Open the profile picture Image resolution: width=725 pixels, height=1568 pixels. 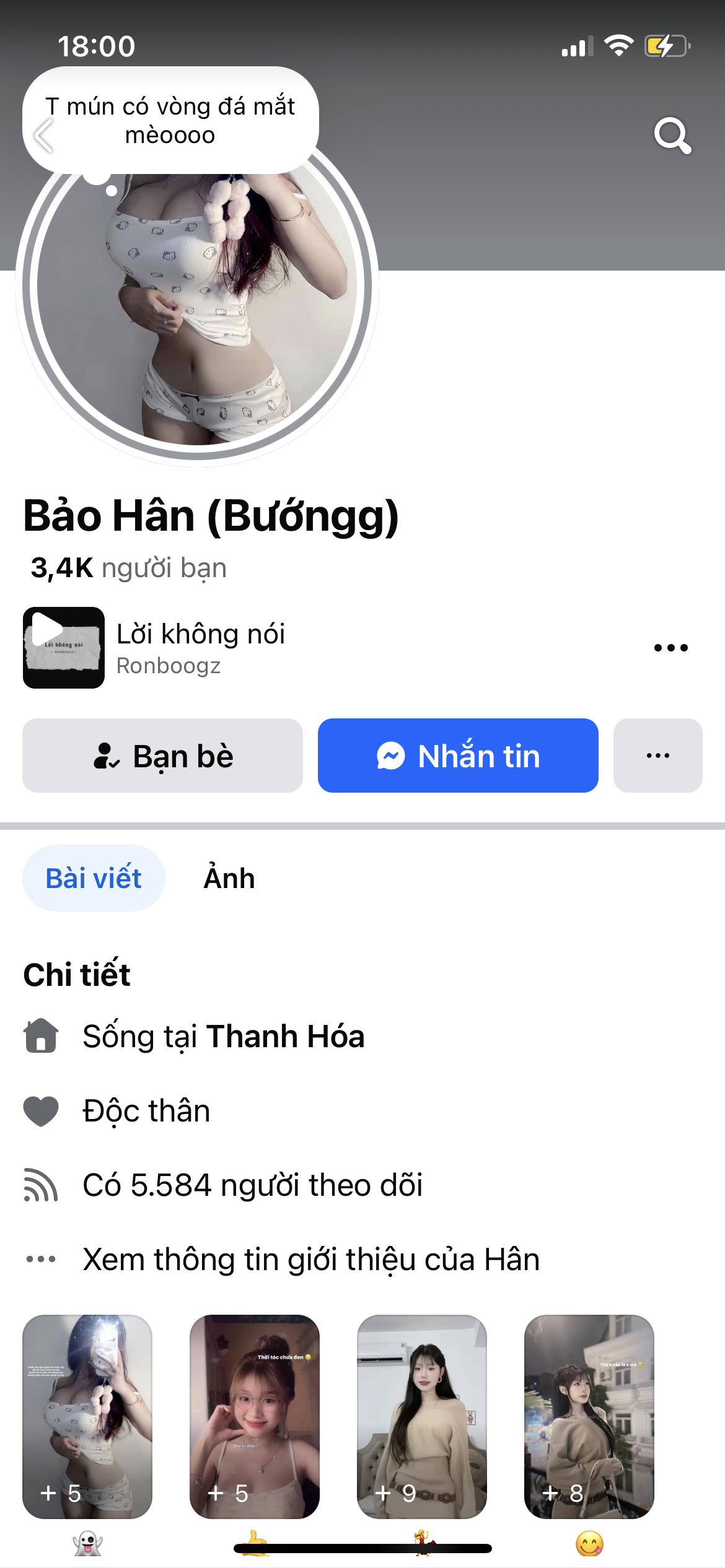pos(197,297)
